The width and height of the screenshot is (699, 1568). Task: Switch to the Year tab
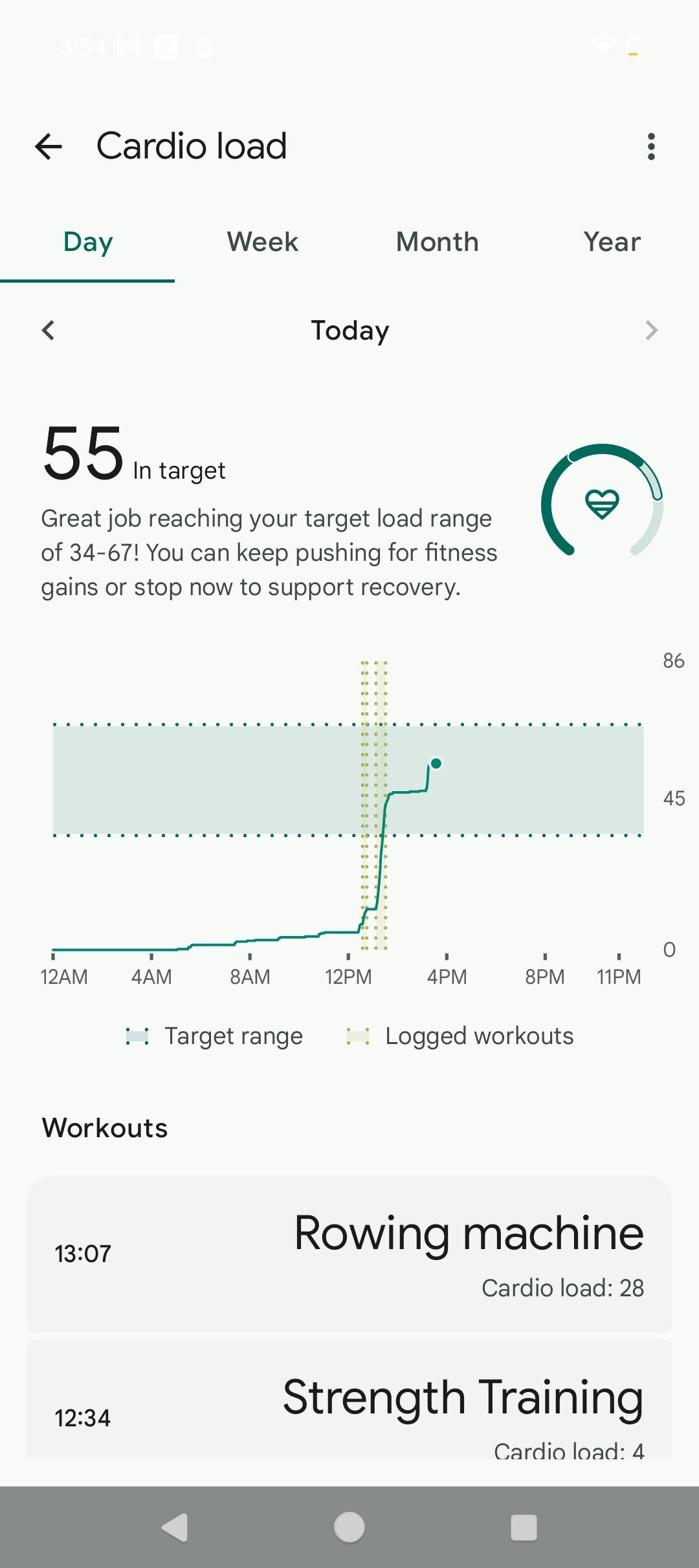click(612, 243)
